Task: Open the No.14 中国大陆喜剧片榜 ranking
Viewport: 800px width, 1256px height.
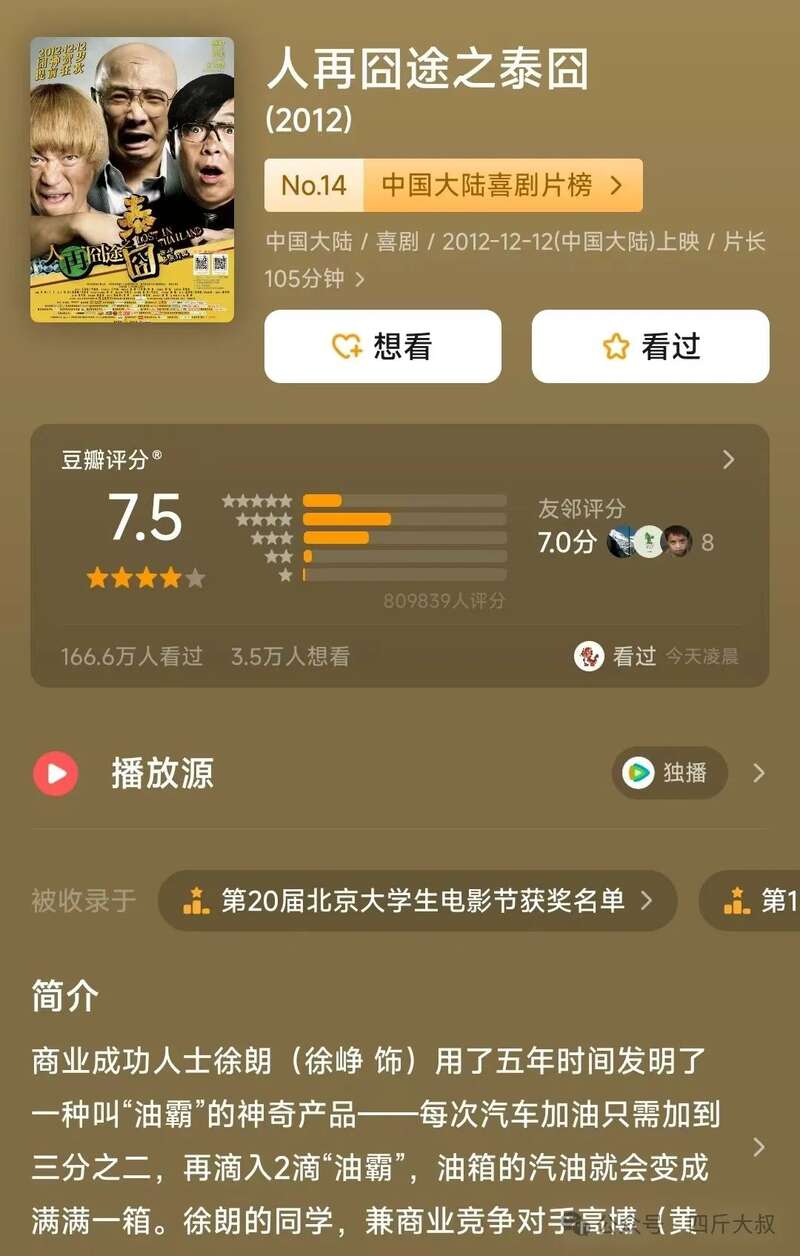Action: (x=453, y=185)
